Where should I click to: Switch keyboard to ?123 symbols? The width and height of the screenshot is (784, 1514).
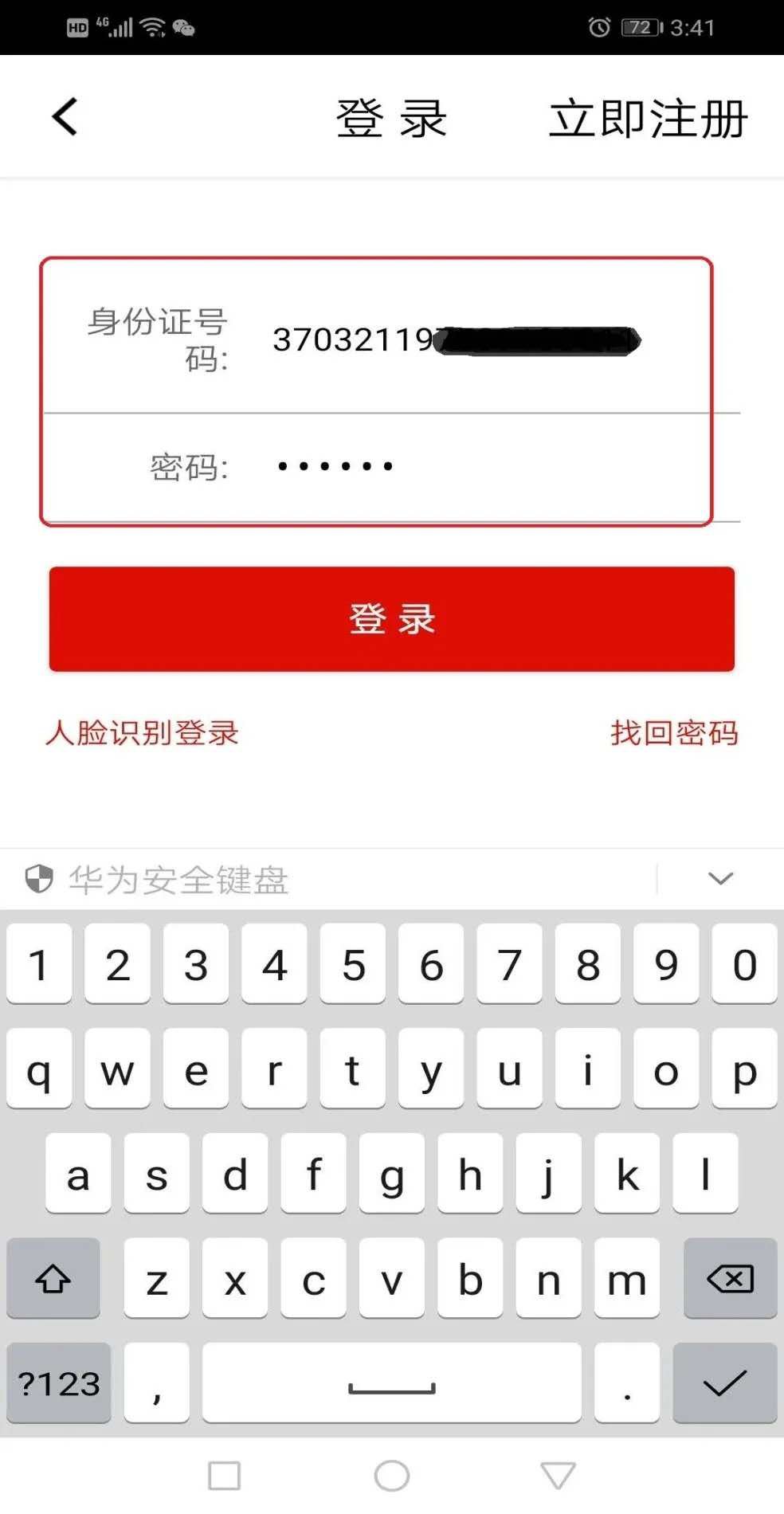pos(59,1383)
